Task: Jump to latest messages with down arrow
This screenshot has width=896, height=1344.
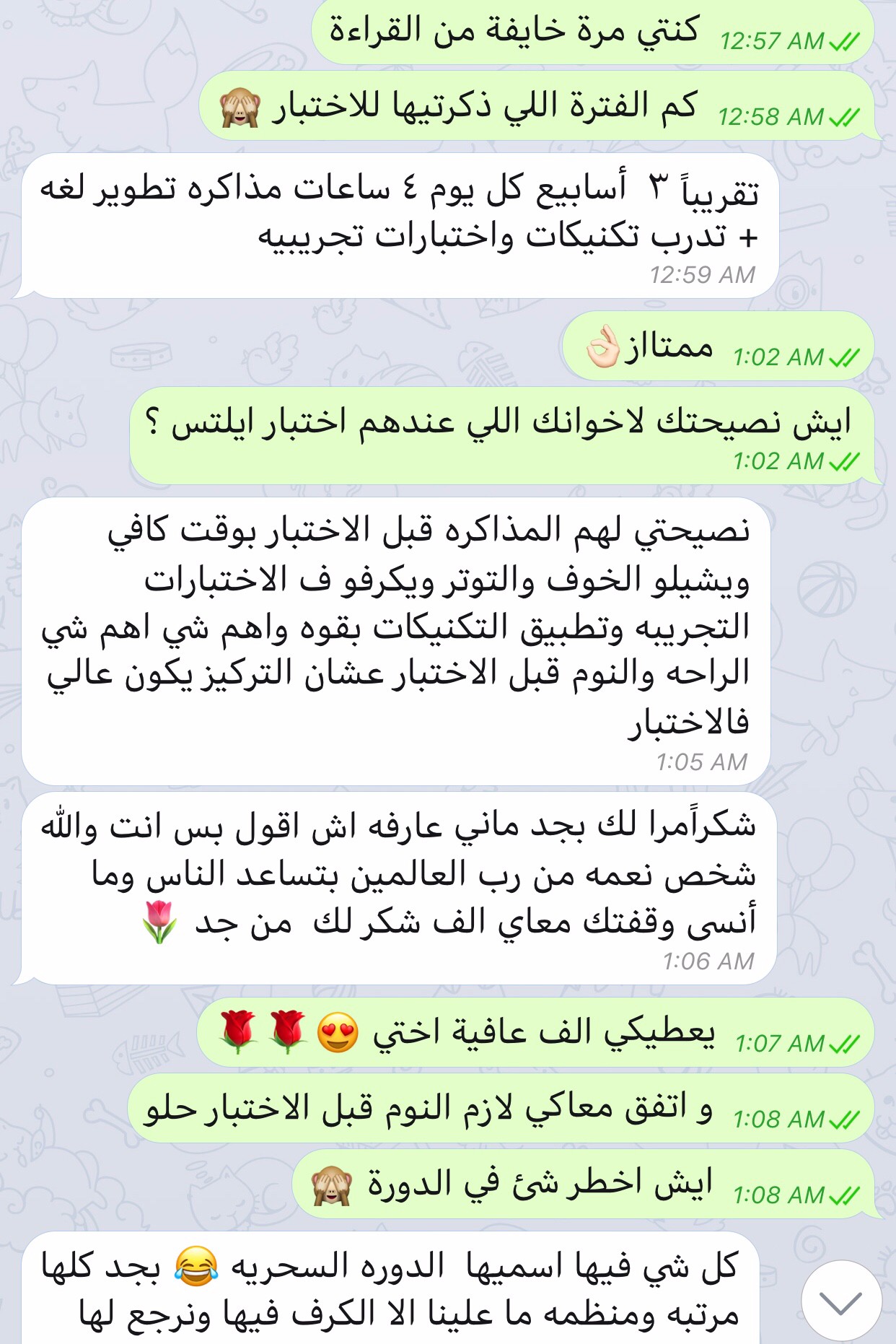Action: [841, 1301]
